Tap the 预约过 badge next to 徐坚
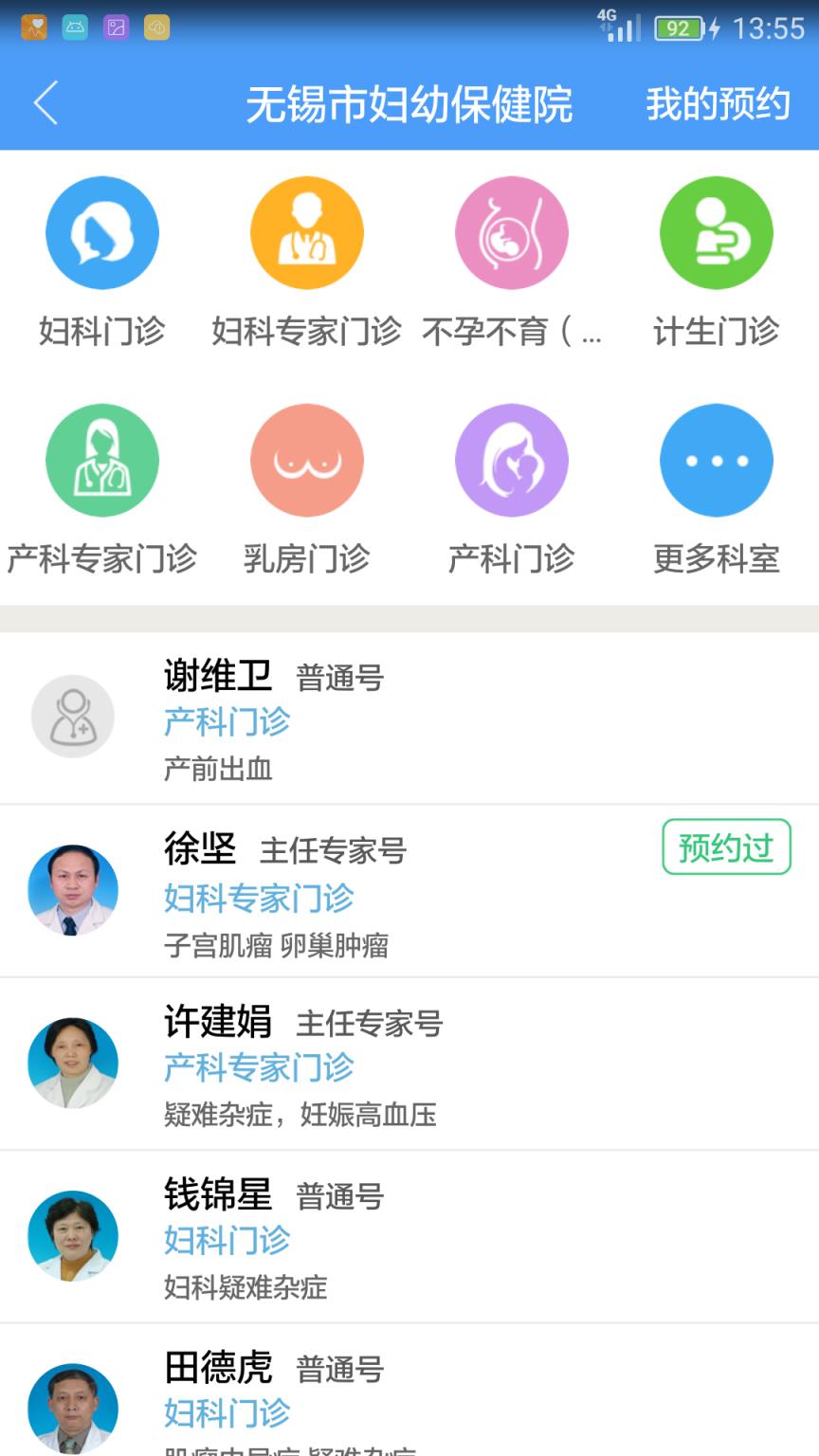819x1456 pixels. [726, 847]
